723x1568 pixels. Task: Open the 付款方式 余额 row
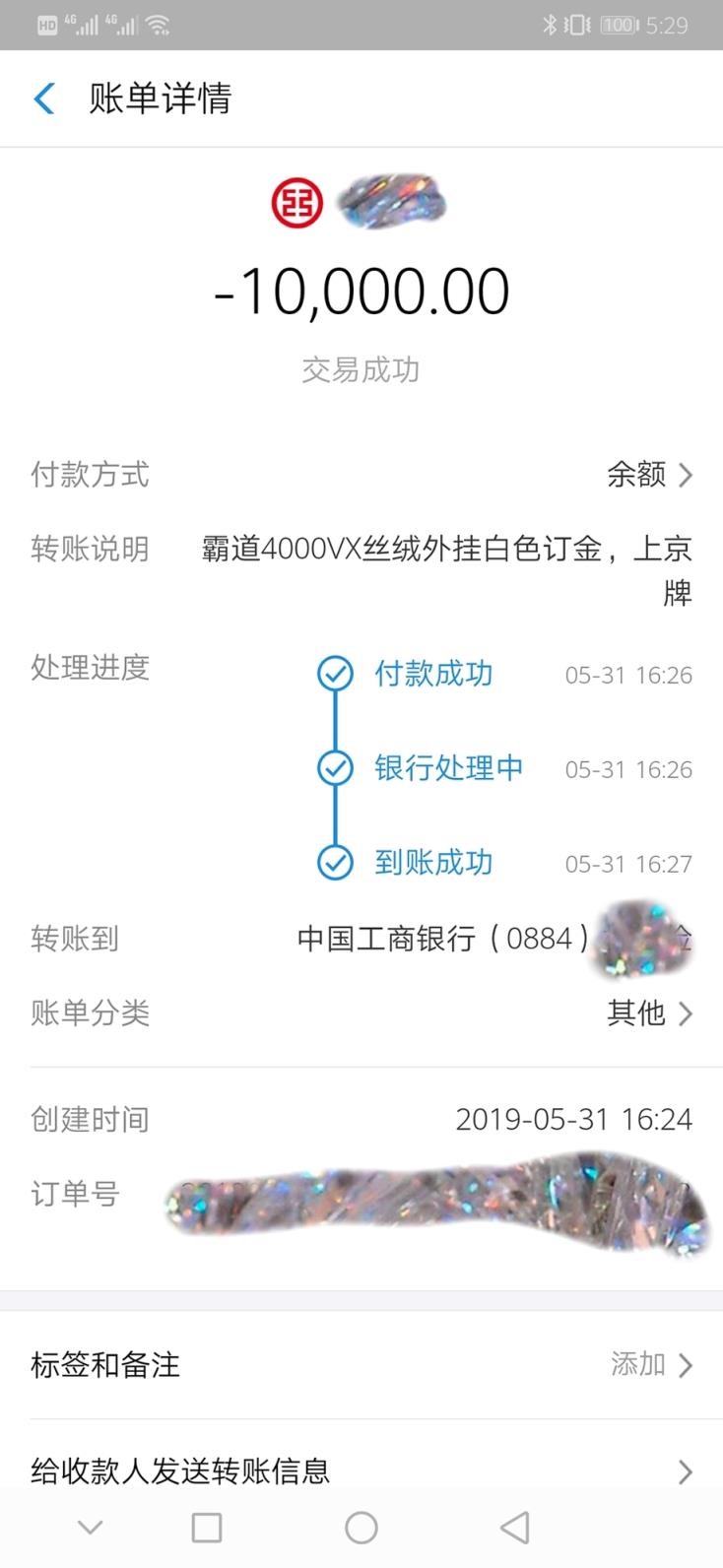coord(648,475)
